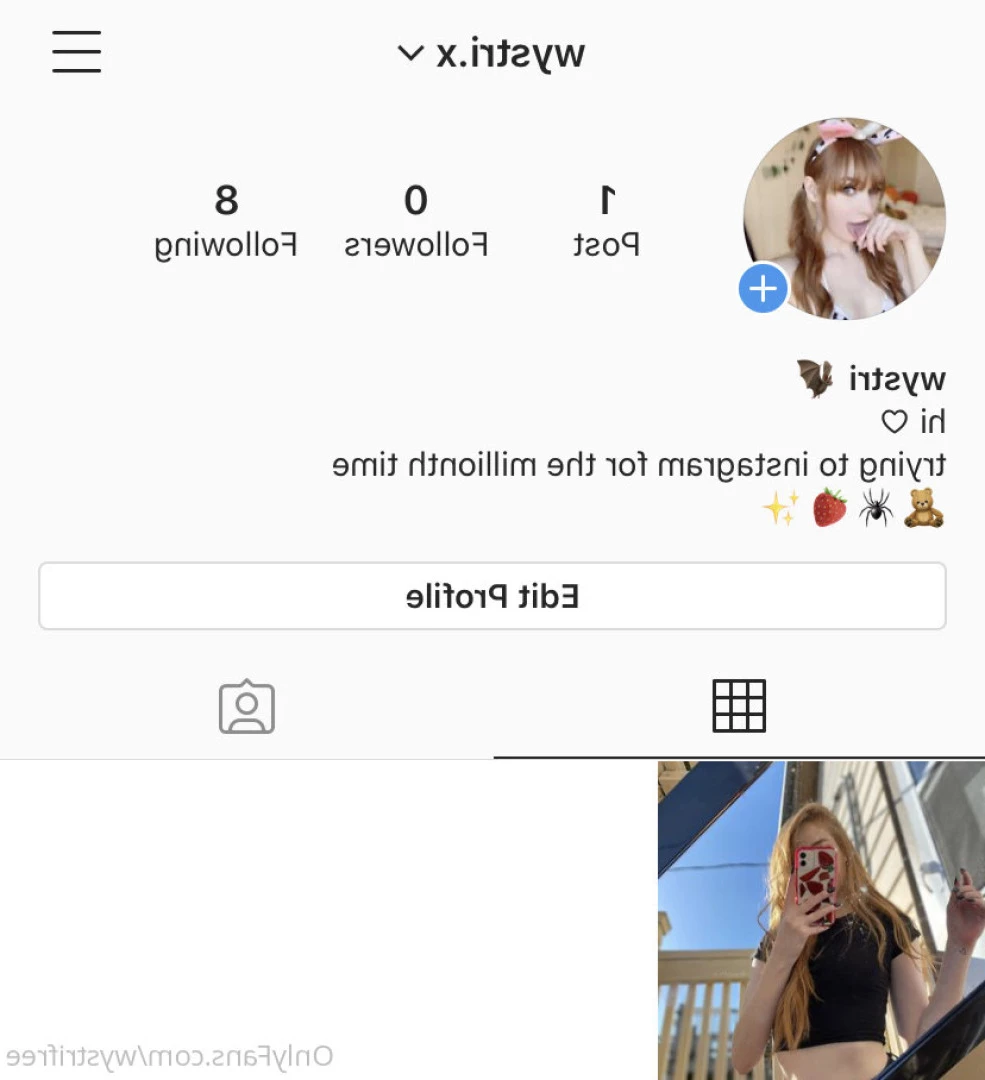View the Followers list
The width and height of the screenshot is (985, 1080).
[416, 221]
